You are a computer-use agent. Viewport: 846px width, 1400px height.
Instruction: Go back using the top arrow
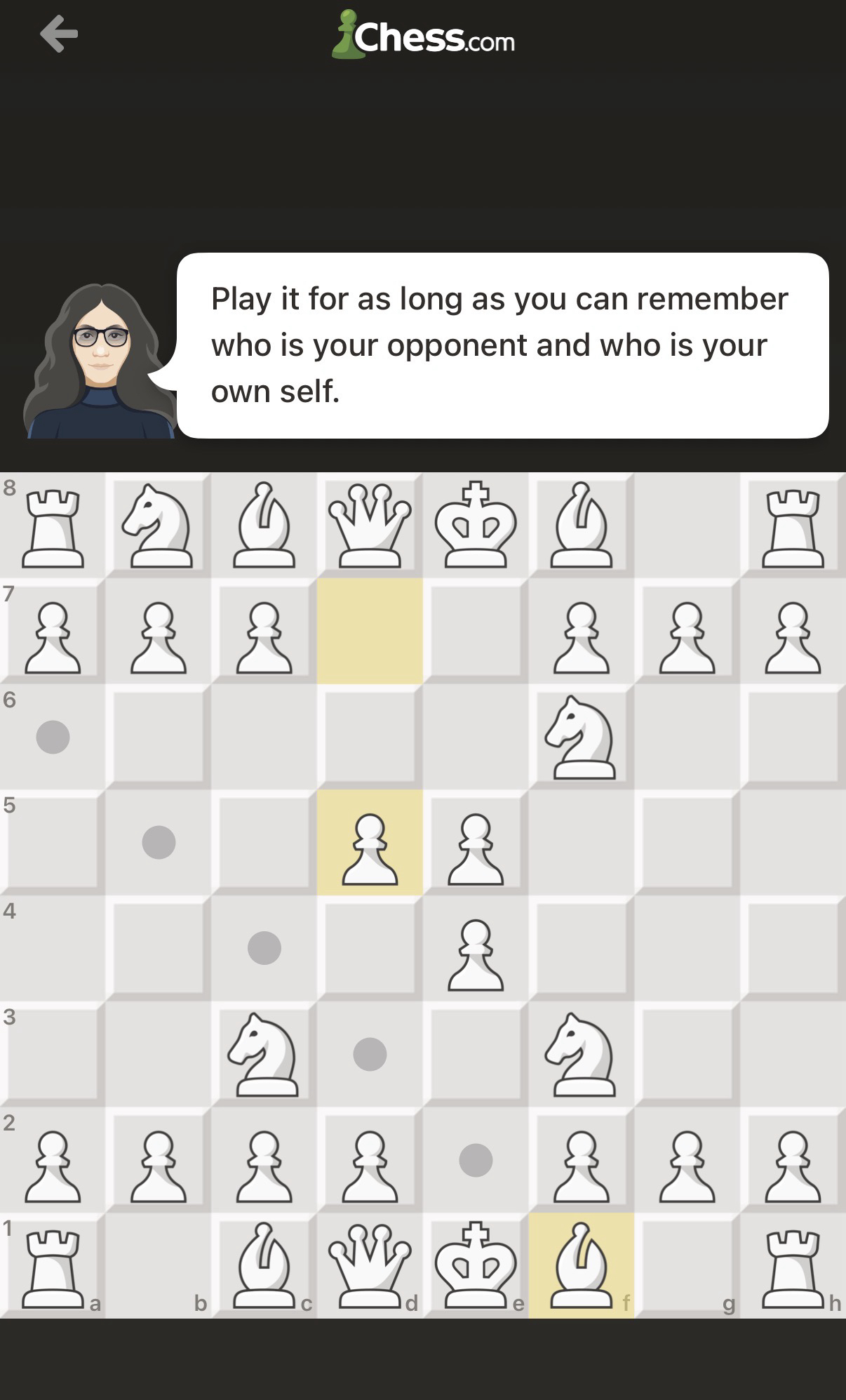coord(59,34)
